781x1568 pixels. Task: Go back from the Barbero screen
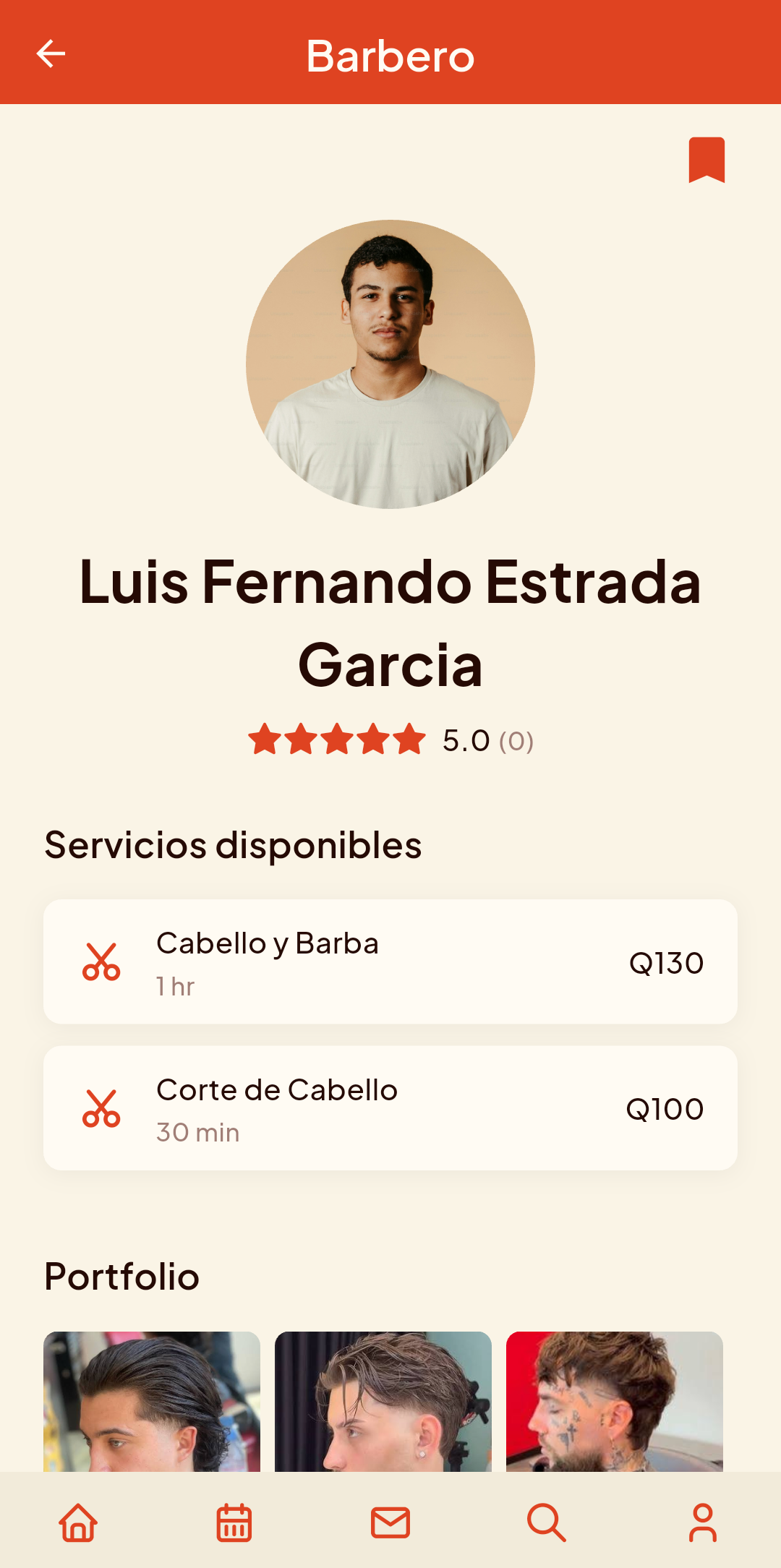[x=51, y=53]
